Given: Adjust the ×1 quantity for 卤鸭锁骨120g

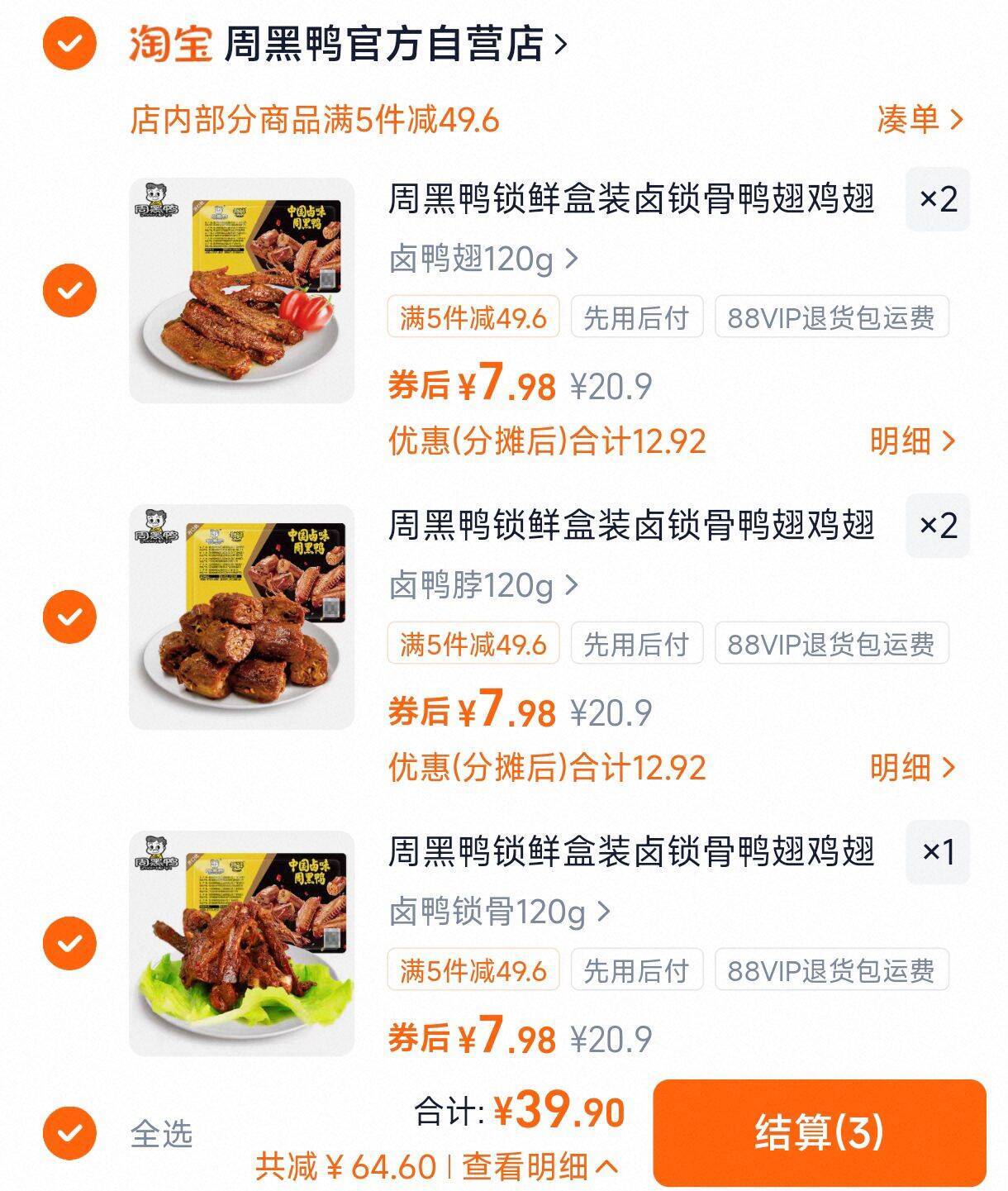Looking at the screenshot, I should [x=938, y=852].
